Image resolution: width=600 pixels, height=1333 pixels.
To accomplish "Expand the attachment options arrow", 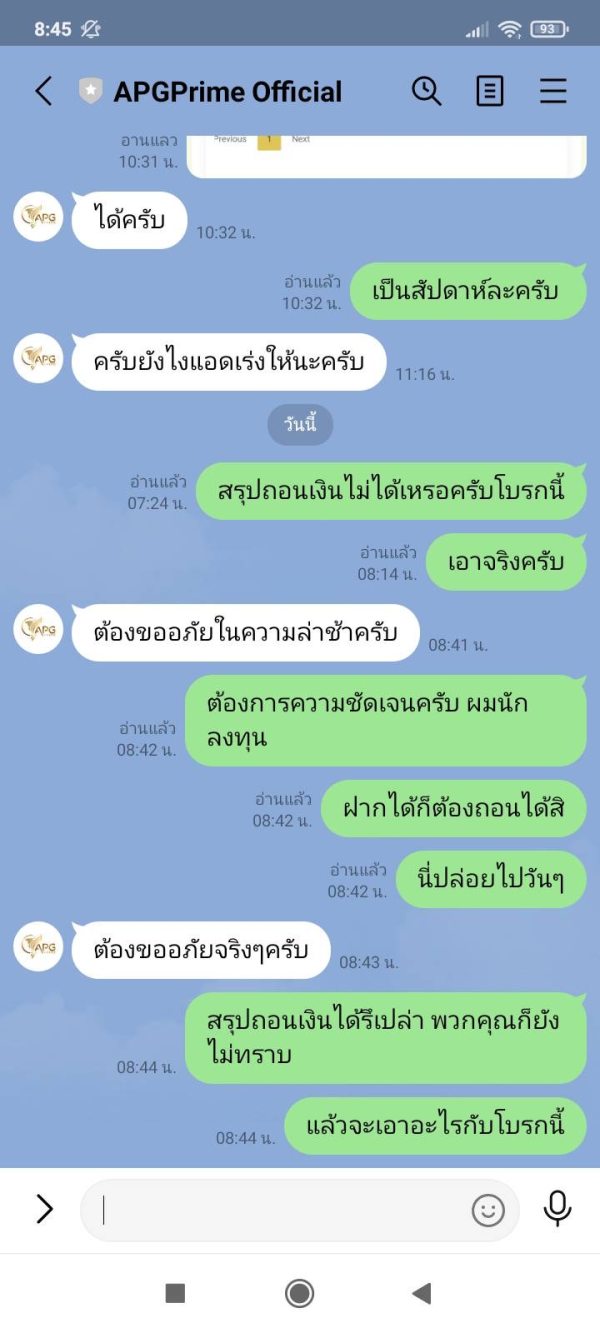I will tap(44, 1209).
